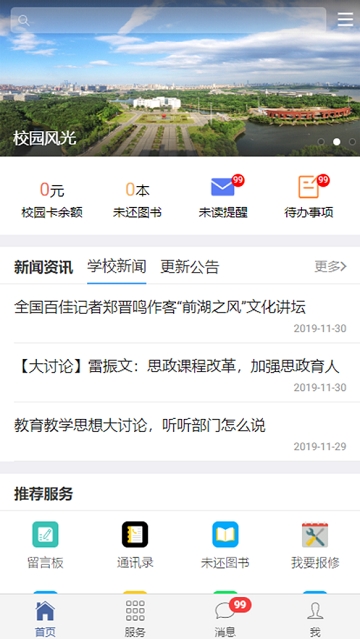Open 未还图书 in recommended services
This screenshot has width=360, height=639.
click(225, 545)
